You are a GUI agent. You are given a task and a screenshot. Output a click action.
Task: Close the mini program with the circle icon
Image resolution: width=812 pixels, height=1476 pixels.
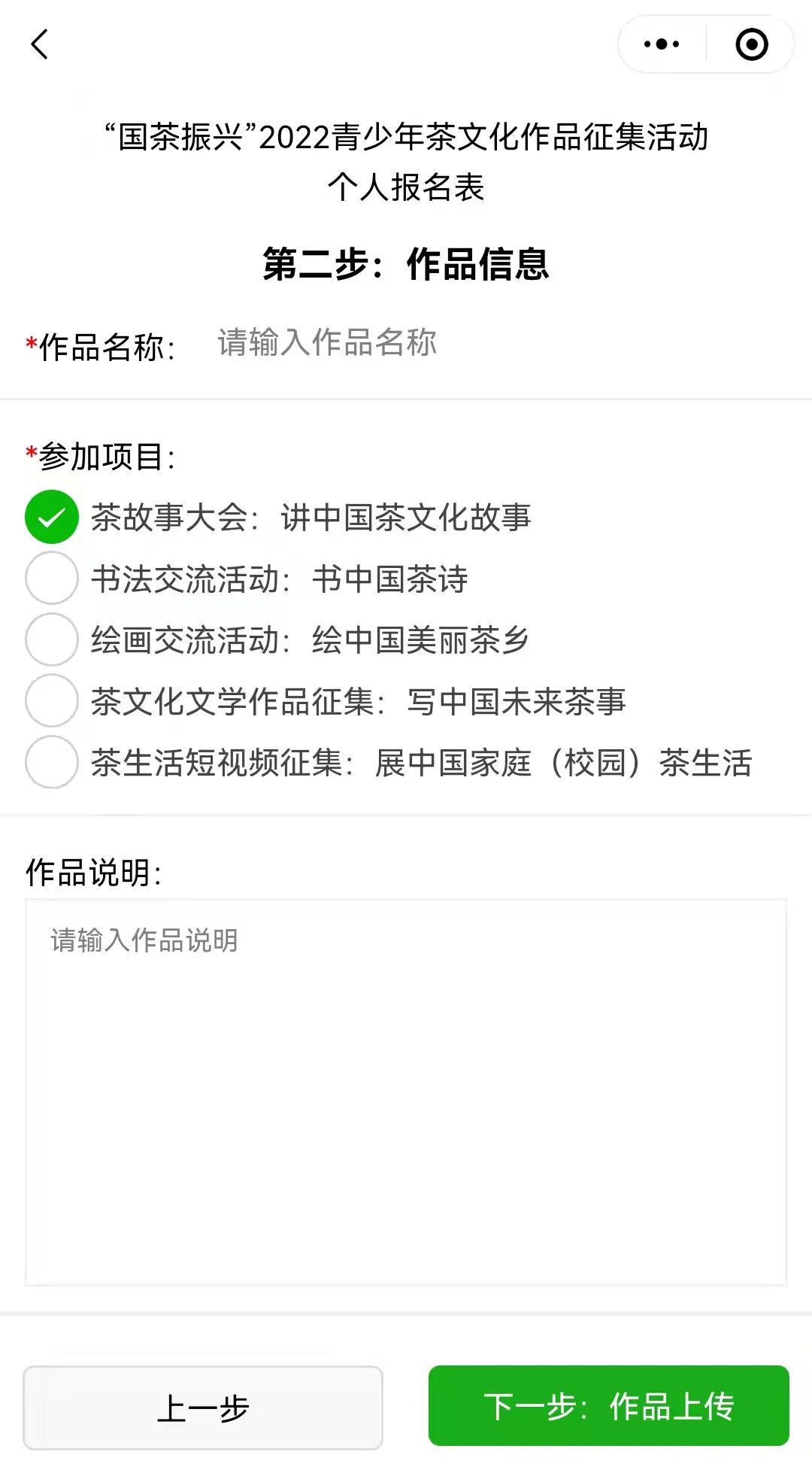tap(751, 44)
